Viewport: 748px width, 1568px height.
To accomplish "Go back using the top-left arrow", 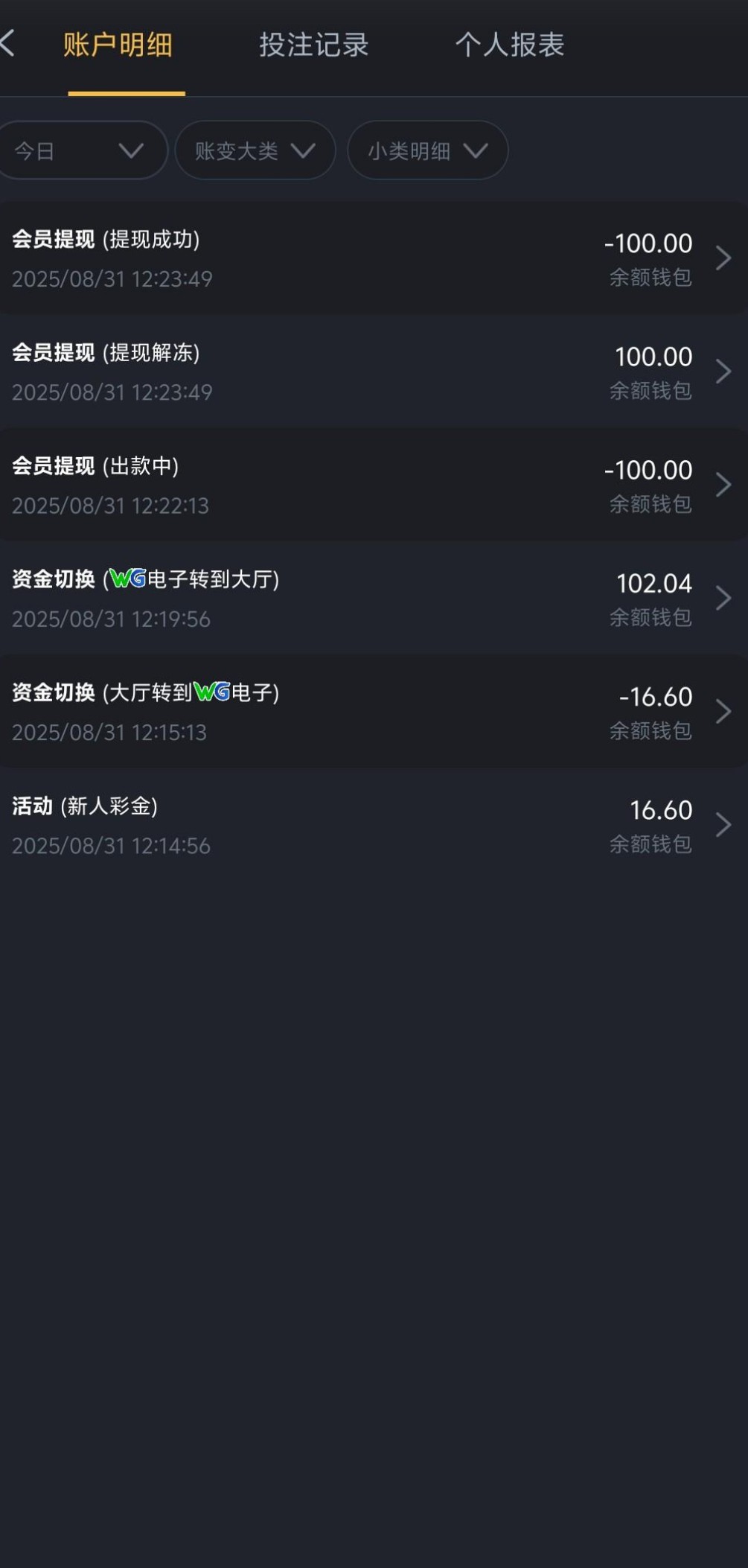I will [x=9, y=43].
